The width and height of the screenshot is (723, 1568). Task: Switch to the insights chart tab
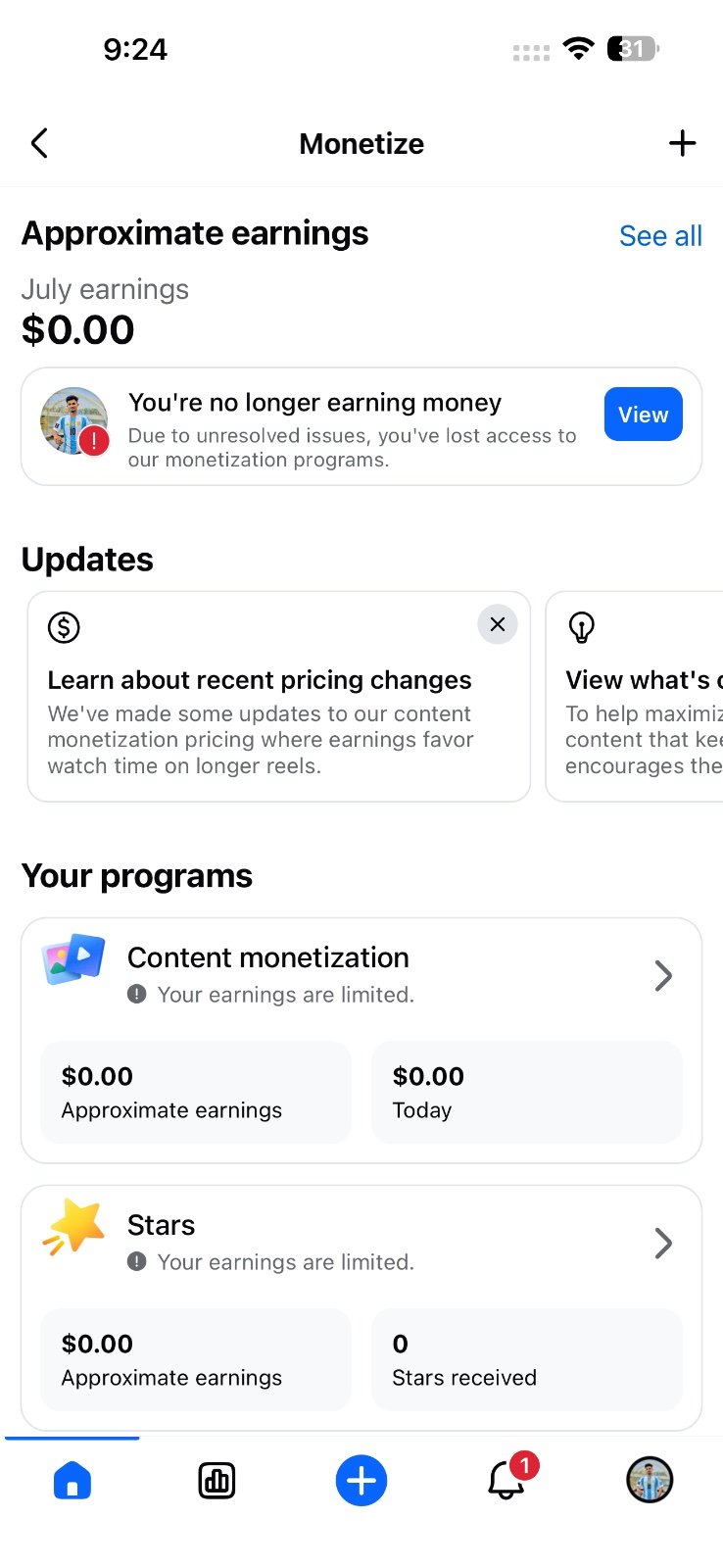pyautogui.click(x=217, y=1481)
